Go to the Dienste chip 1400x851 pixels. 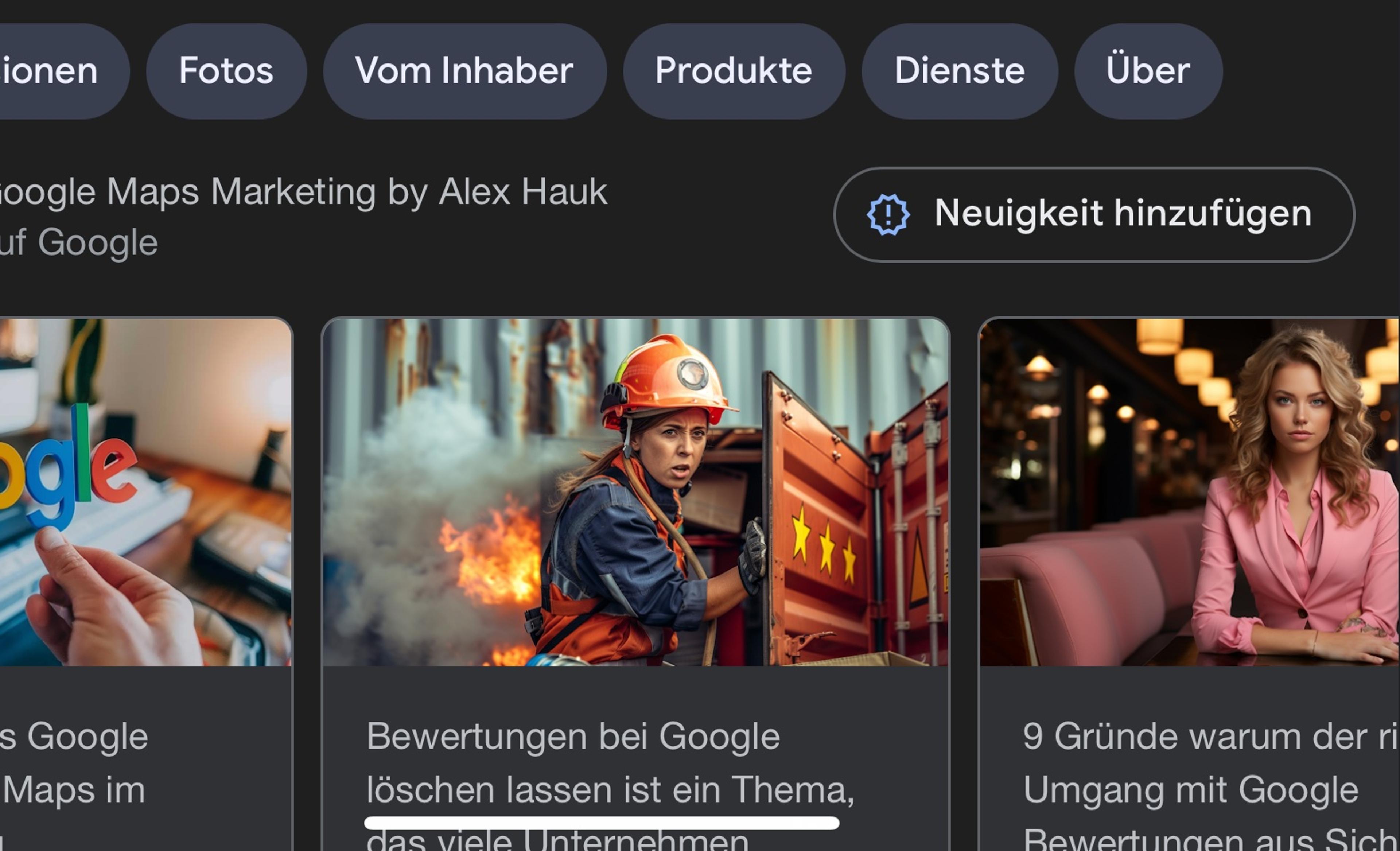959,71
